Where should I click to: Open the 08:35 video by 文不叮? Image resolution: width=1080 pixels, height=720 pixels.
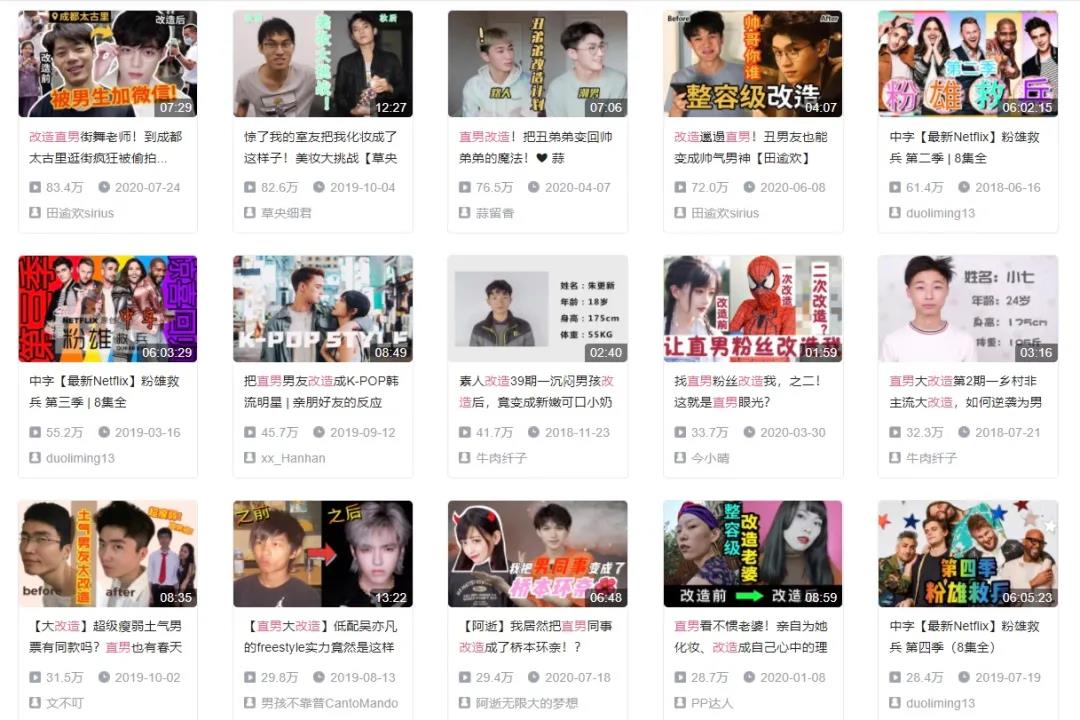pyautogui.click(x=107, y=554)
